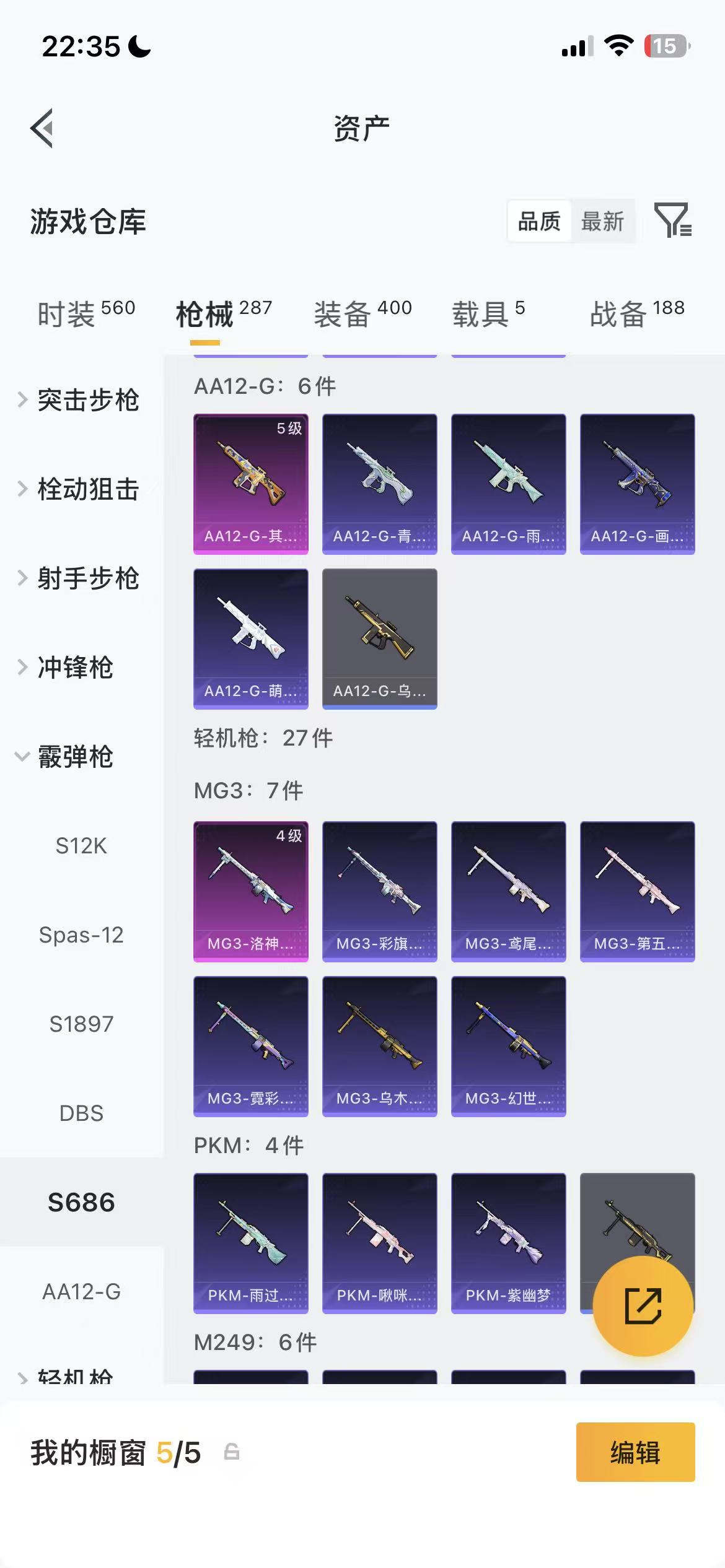Open the 载具 tab
This screenshot has height=1568, width=725.
tap(488, 313)
